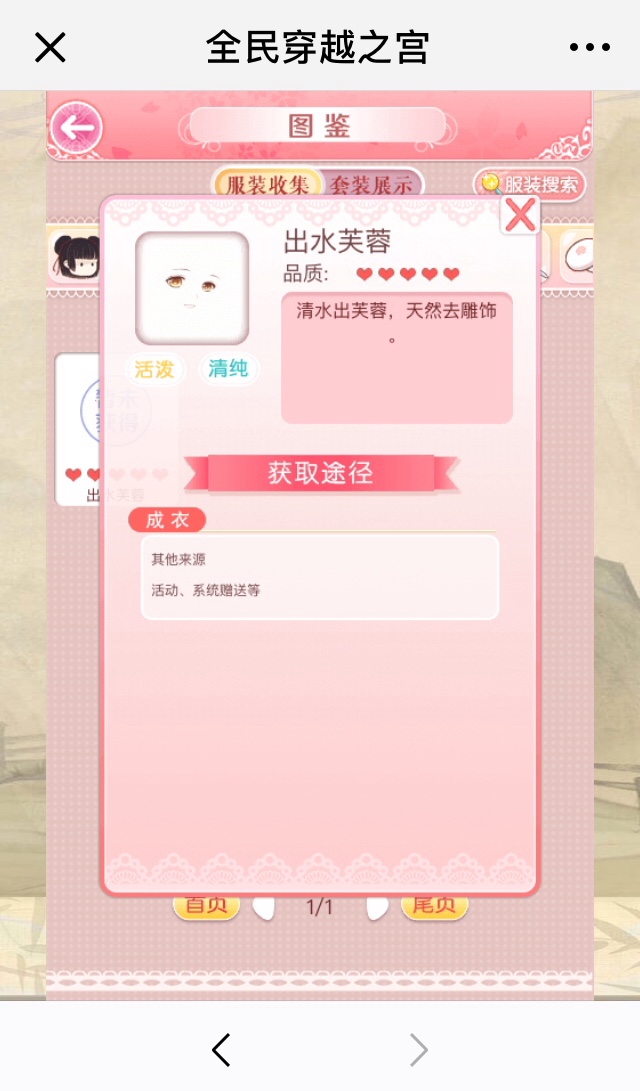Switch to the 套装展示 tab
640x1091 pixels.
point(371,184)
